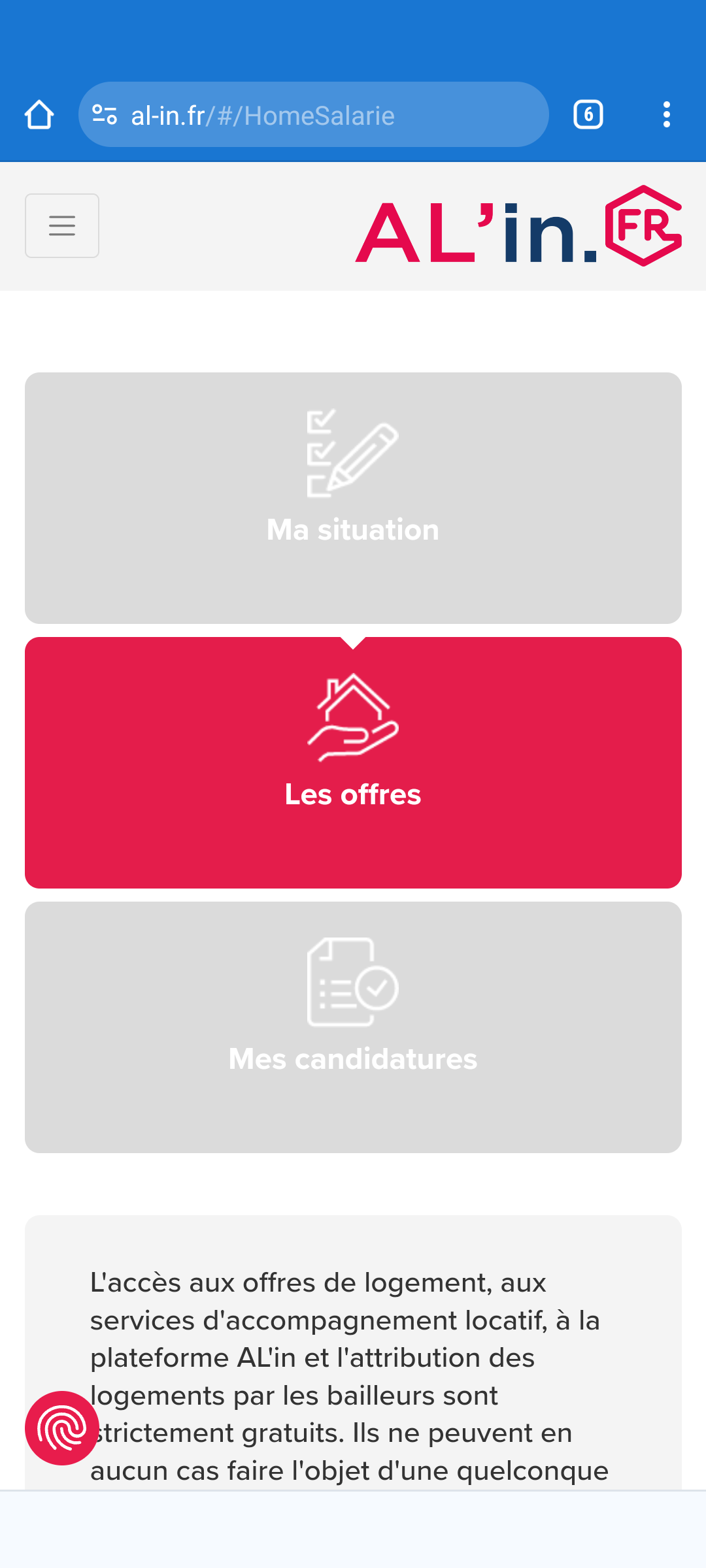Viewport: 706px width, 1568px height.
Task: Open the Mes candidatures card
Action: point(353,1027)
